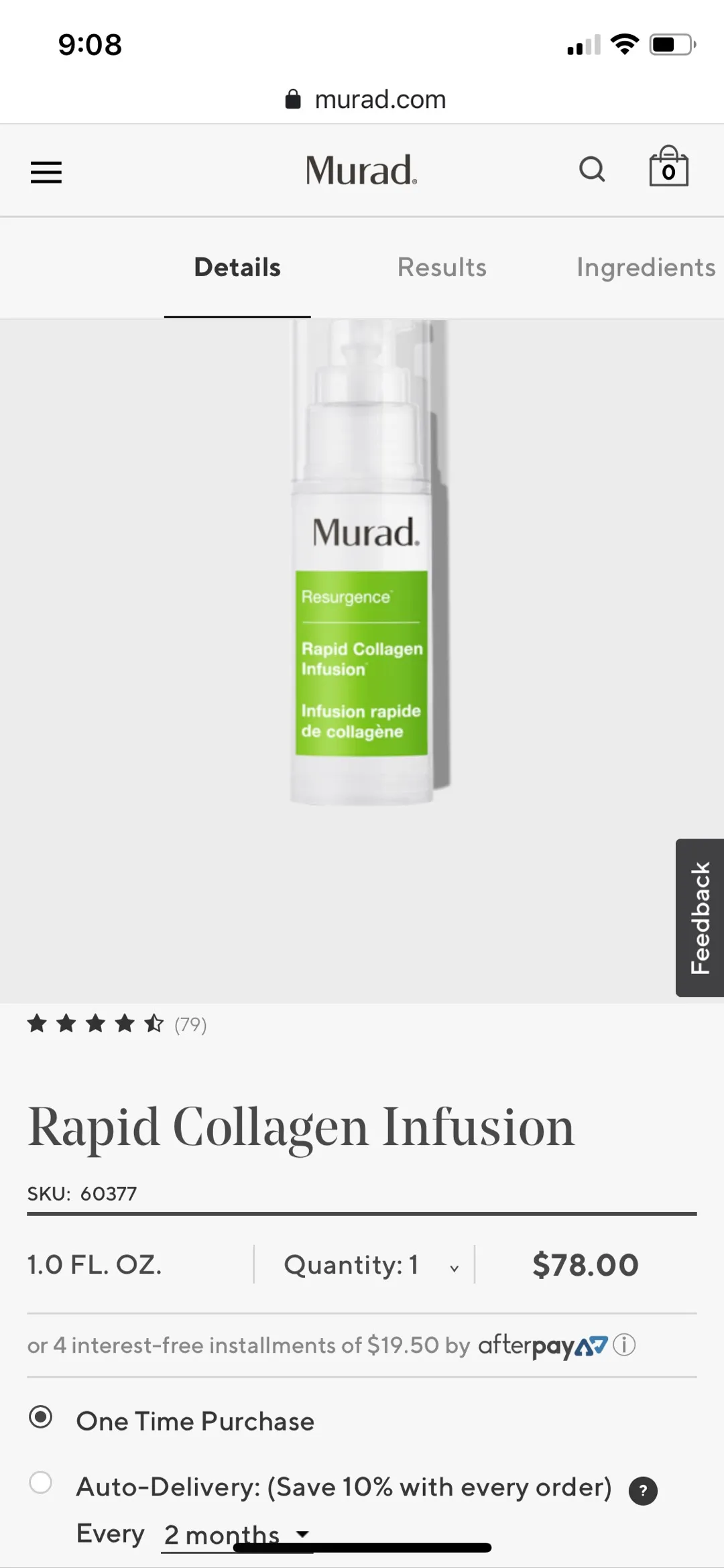Select One Time Purchase option
Screen dimensions: 724x1568
pos(41,1417)
